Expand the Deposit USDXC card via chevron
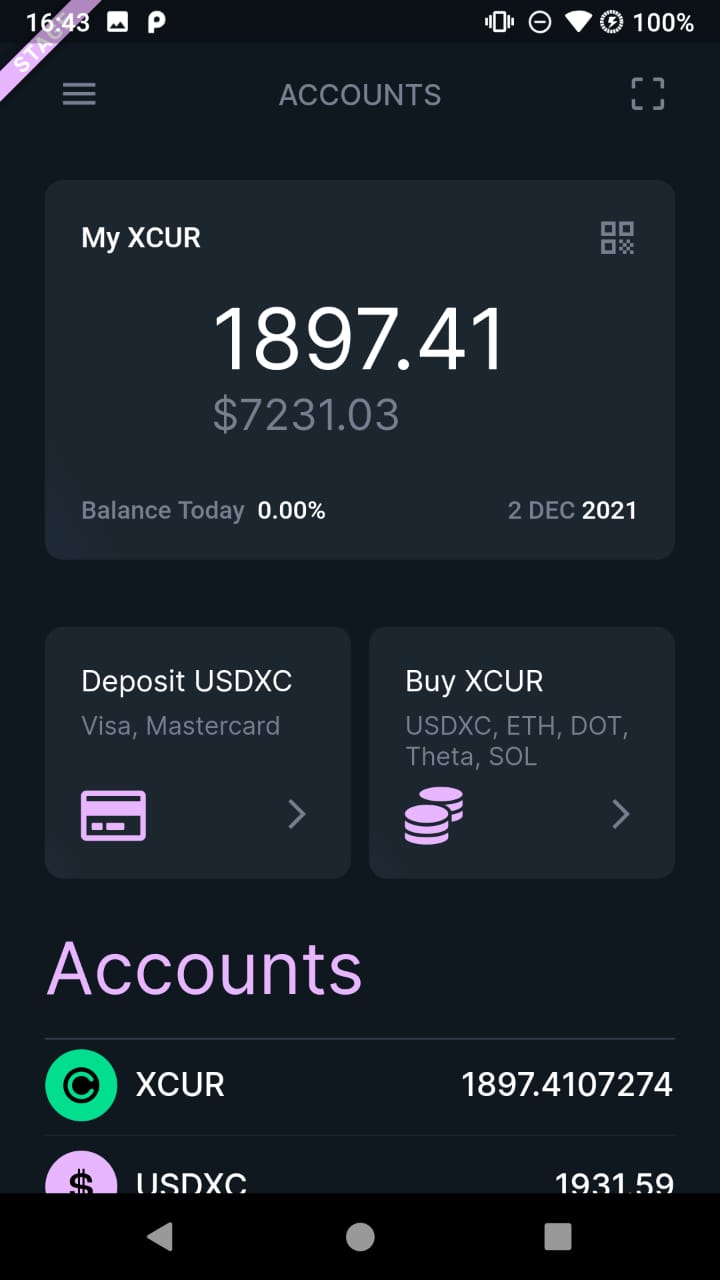Image resolution: width=720 pixels, height=1280 pixels. point(296,814)
